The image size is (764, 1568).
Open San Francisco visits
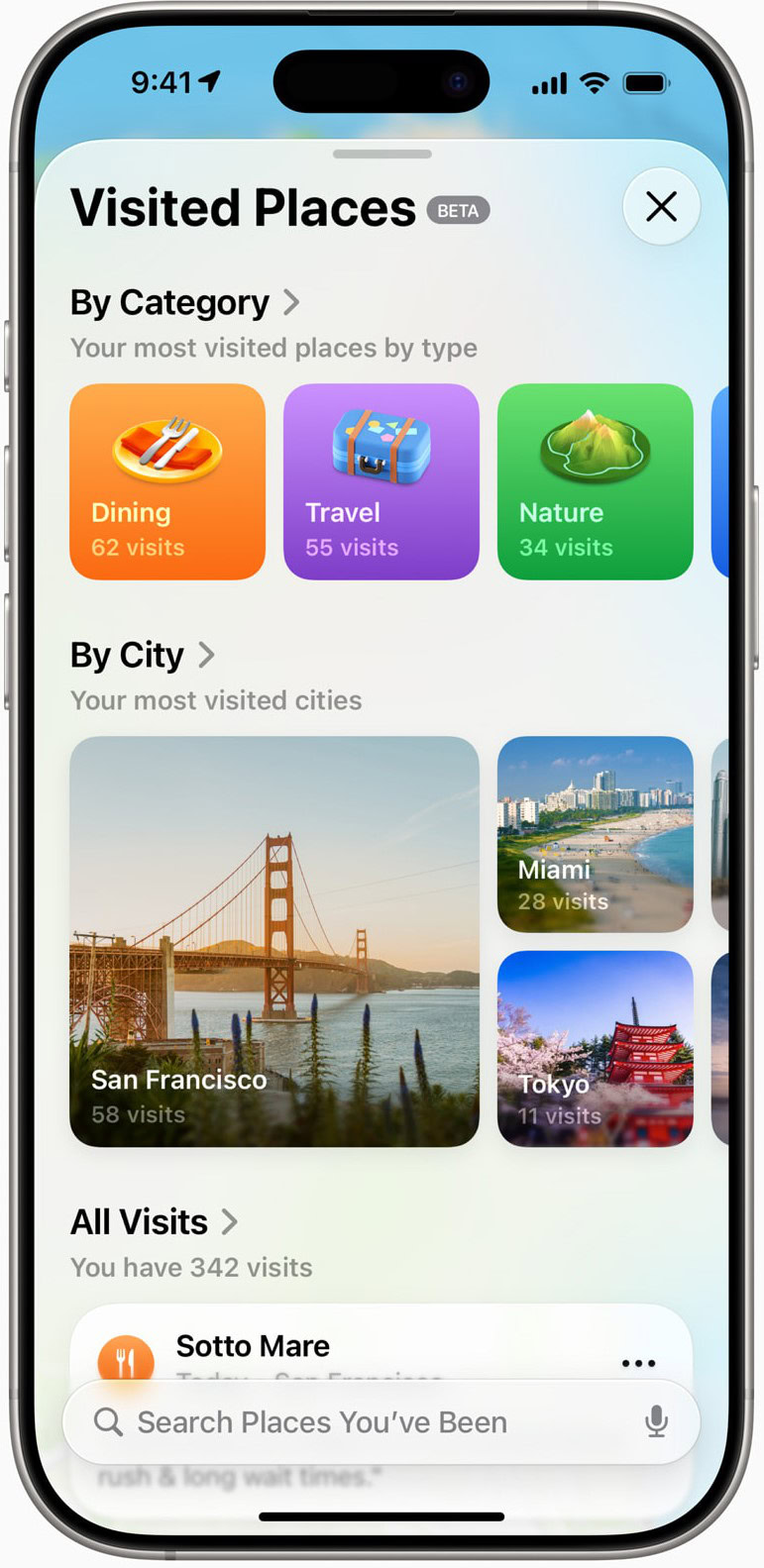click(x=274, y=941)
